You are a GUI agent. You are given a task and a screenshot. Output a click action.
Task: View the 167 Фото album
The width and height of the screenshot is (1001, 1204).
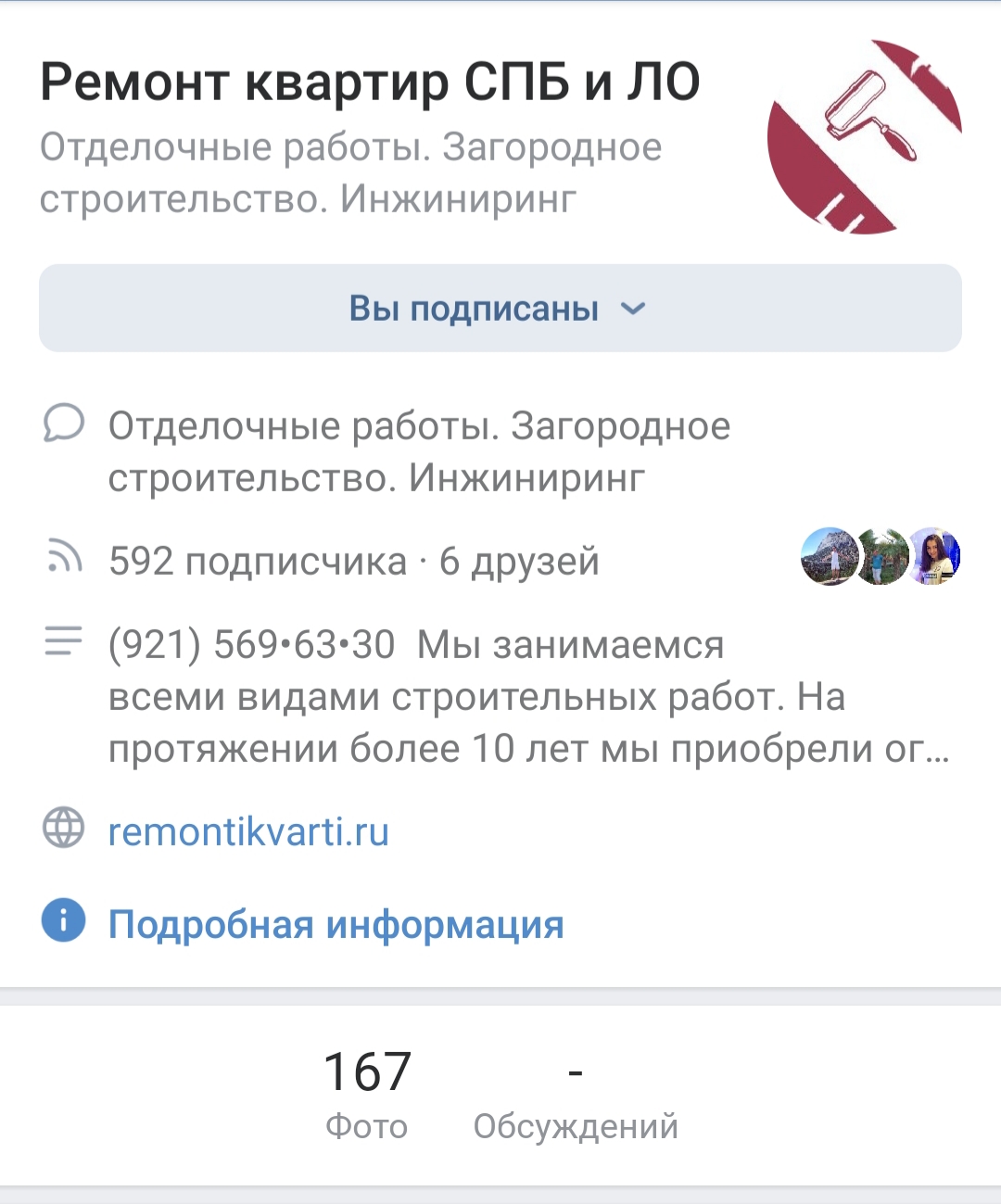pos(367,1094)
